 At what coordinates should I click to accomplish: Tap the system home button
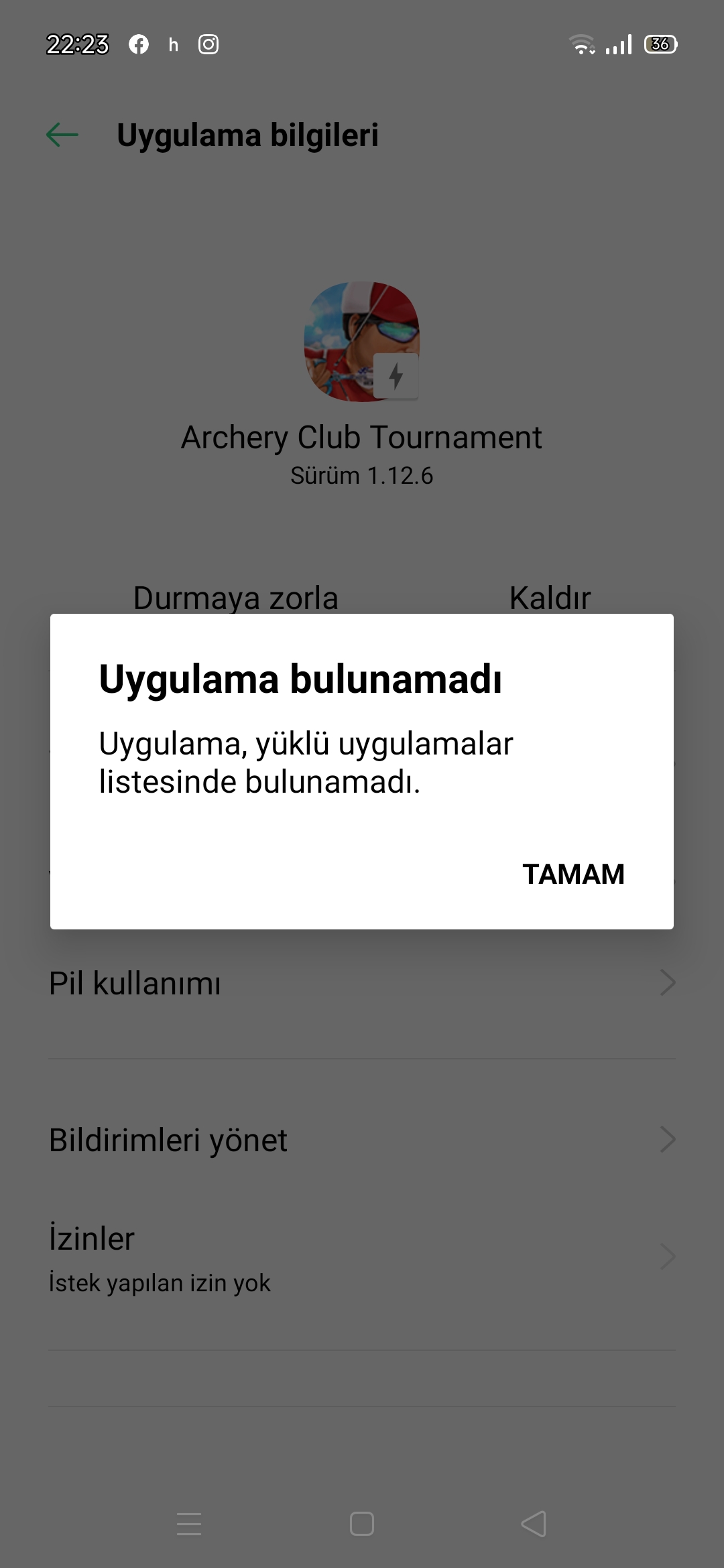(362, 1524)
